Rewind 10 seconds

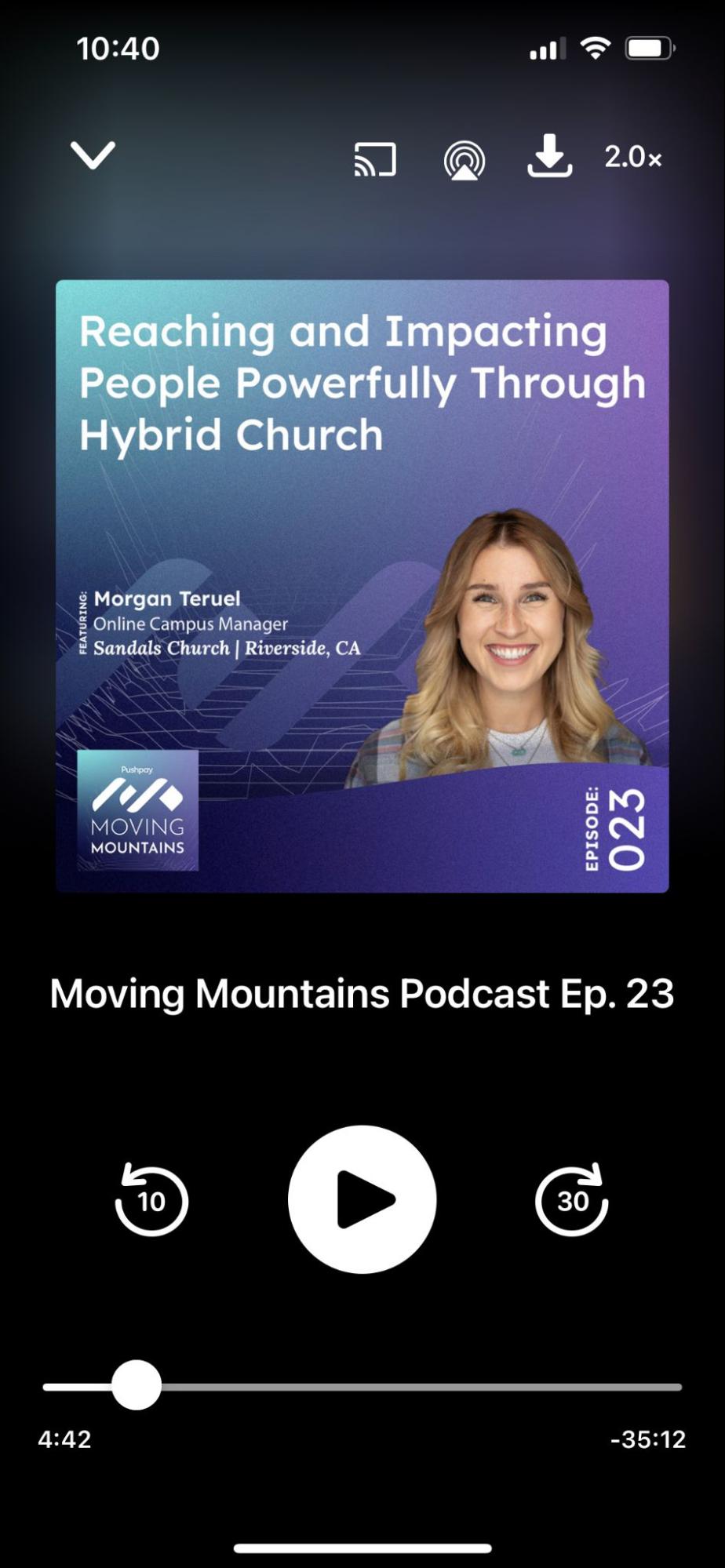point(151,1200)
